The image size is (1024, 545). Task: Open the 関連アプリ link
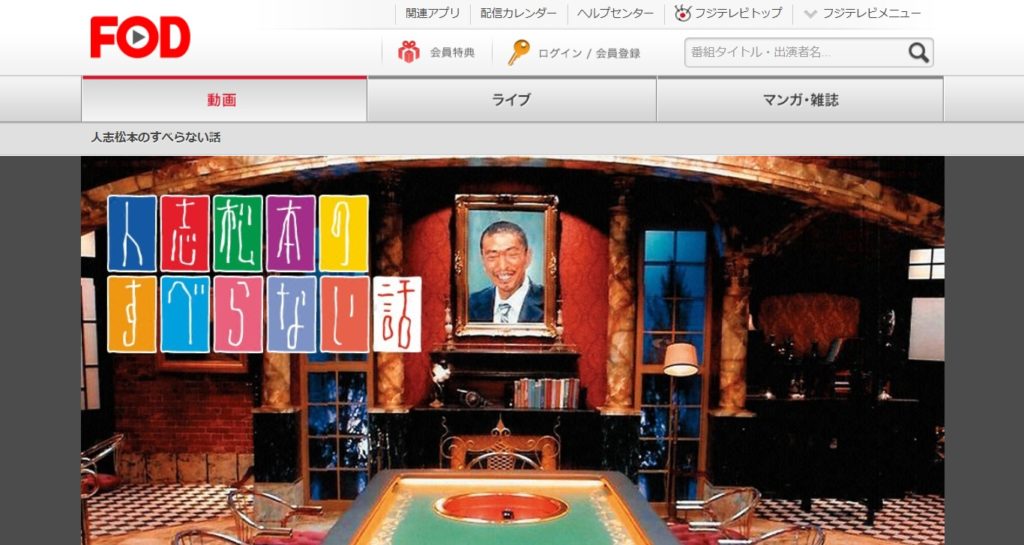433,14
